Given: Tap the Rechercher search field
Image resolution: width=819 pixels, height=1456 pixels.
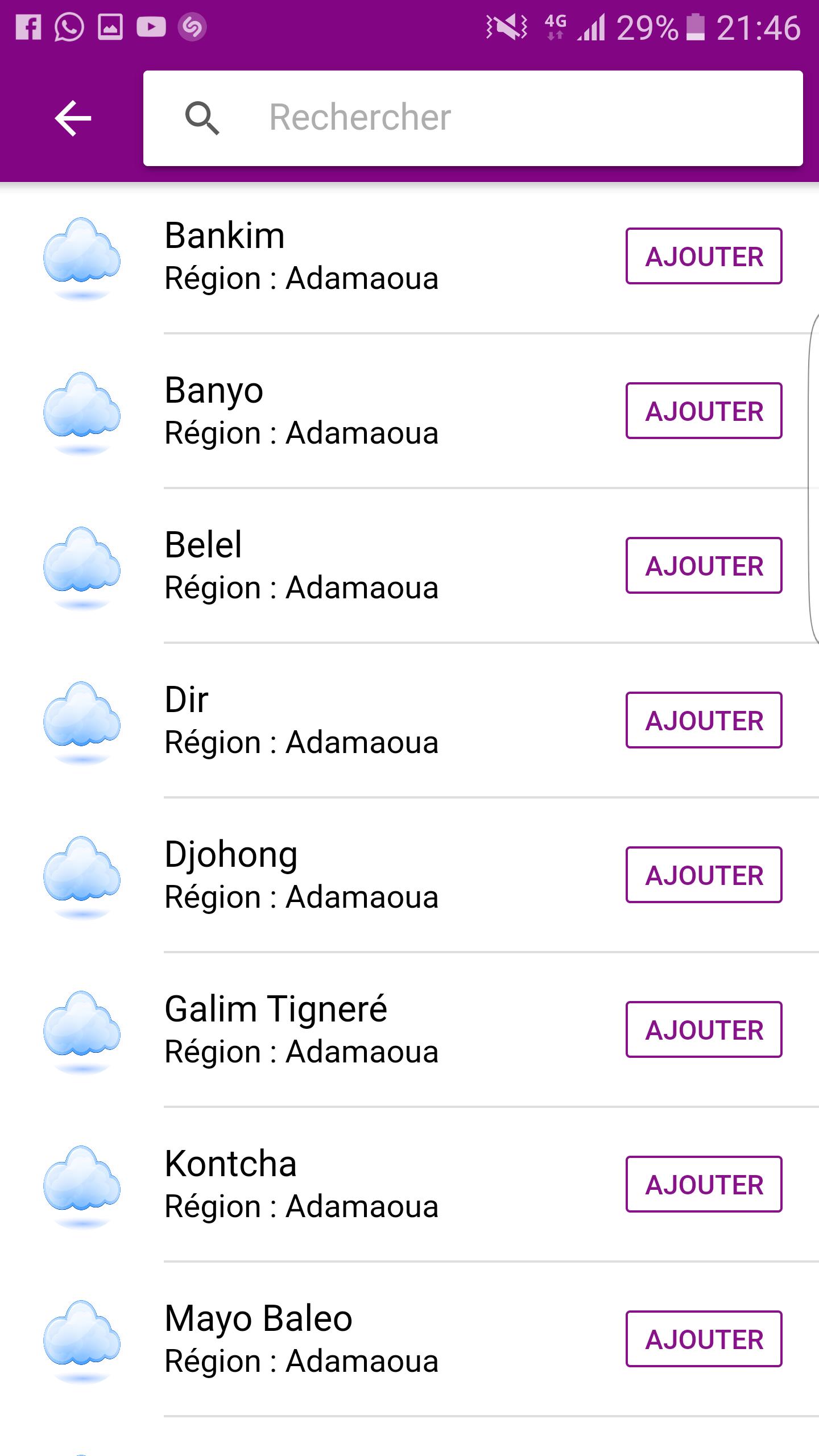Looking at the screenshot, I should [473, 118].
